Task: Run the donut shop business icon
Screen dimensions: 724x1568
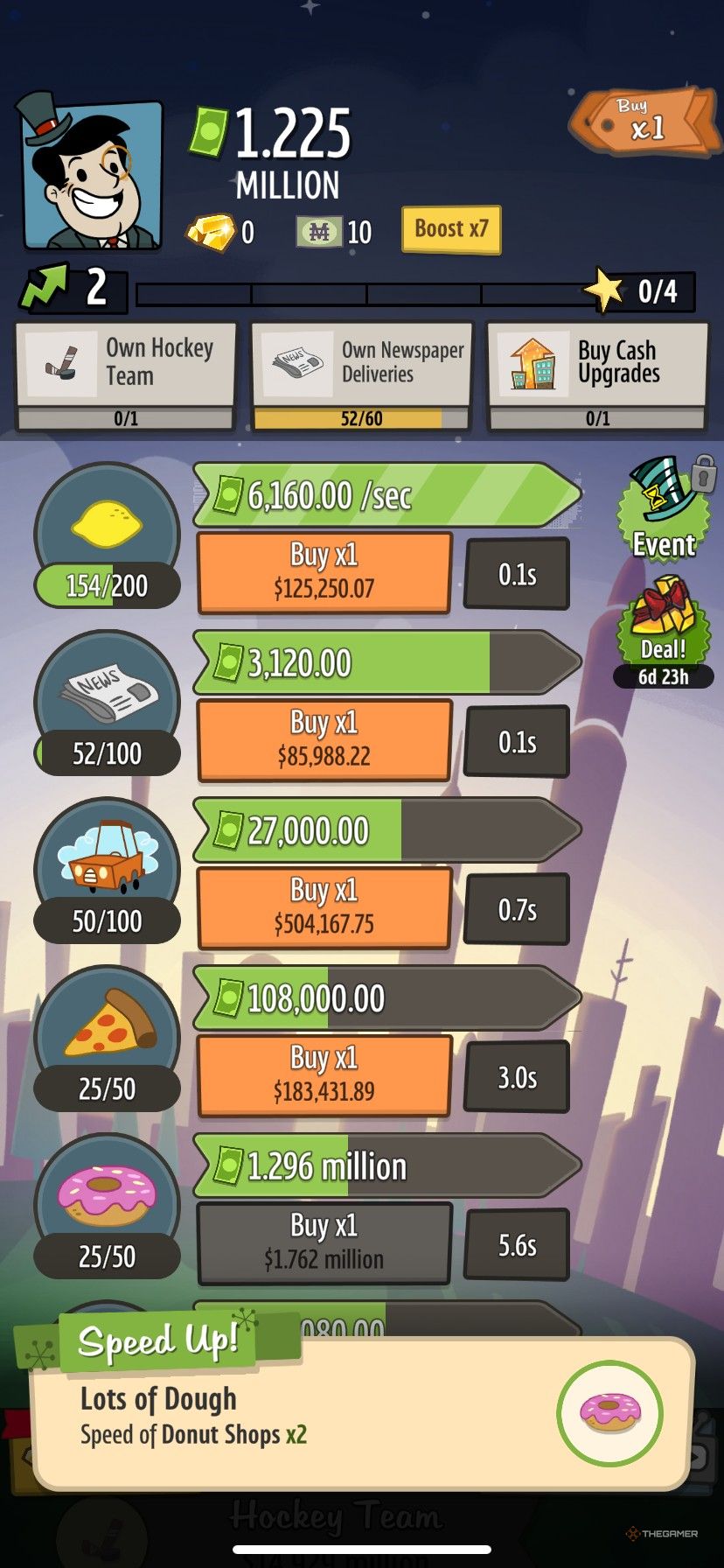Action: [x=107, y=1194]
